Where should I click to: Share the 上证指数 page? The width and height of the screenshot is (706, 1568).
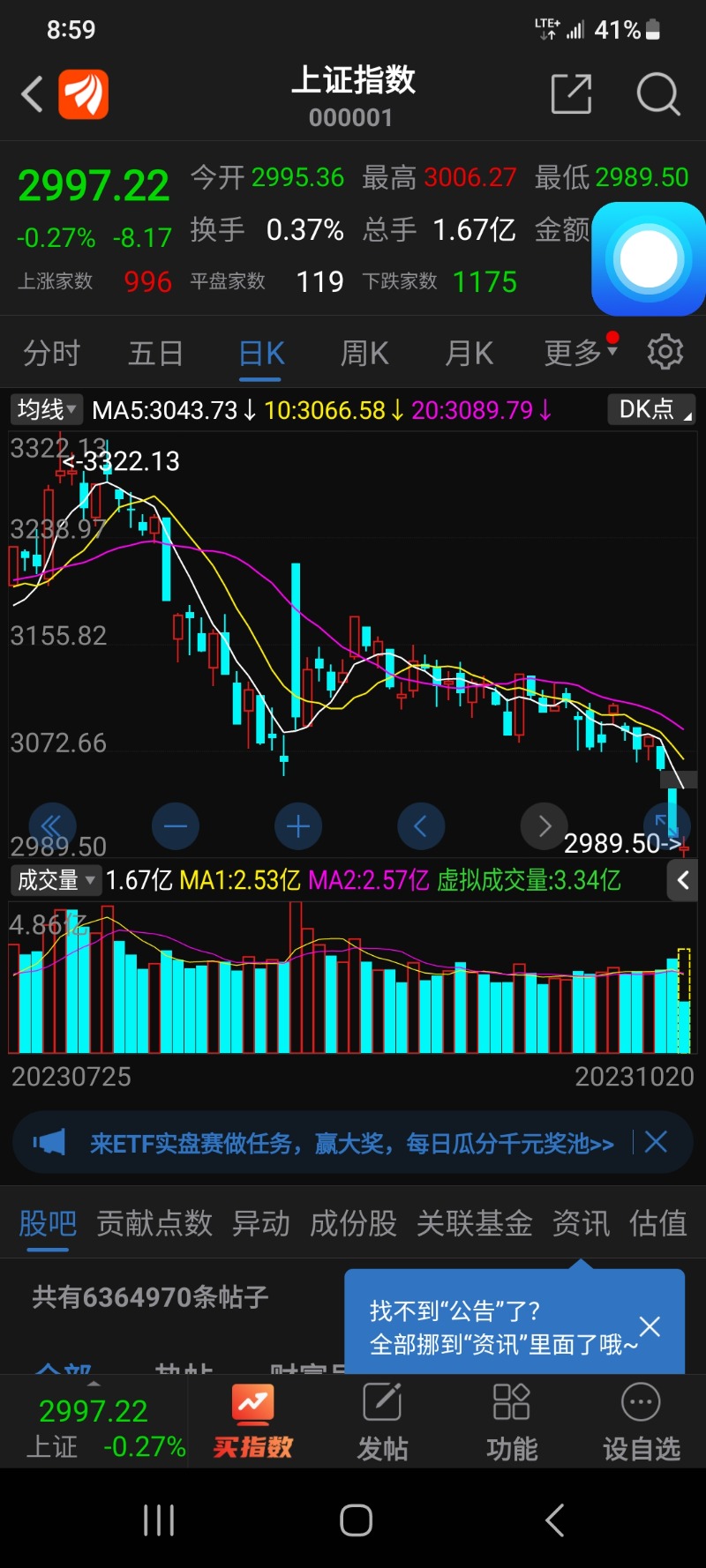pos(571,94)
